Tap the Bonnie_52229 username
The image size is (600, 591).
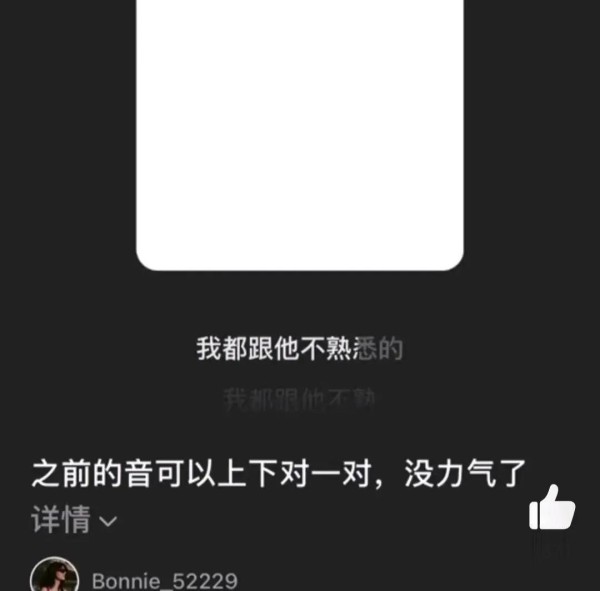click(x=164, y=581)
